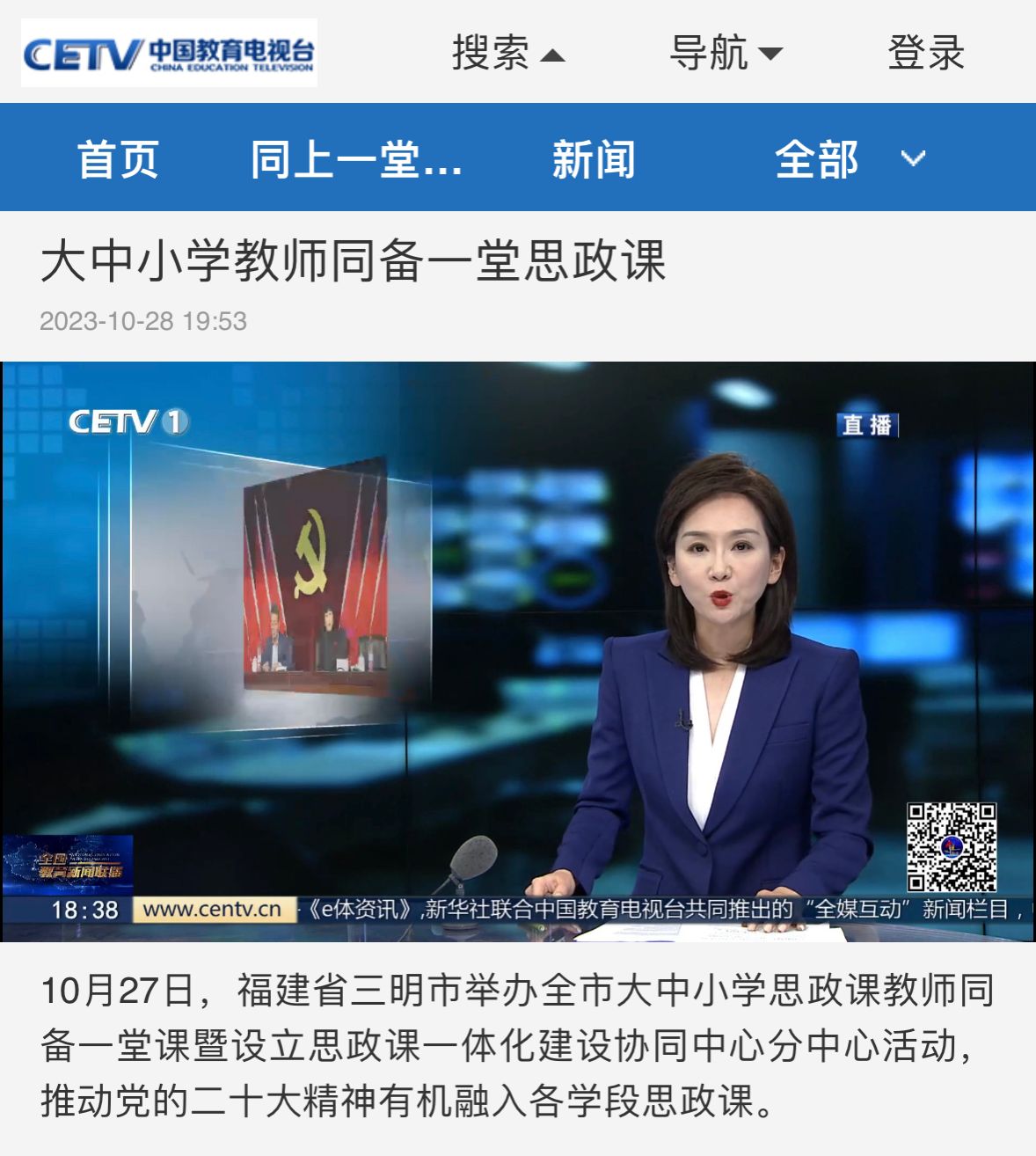Expand the 导航 navigation dropdown

pyautogui.click(x=725, y=54)
